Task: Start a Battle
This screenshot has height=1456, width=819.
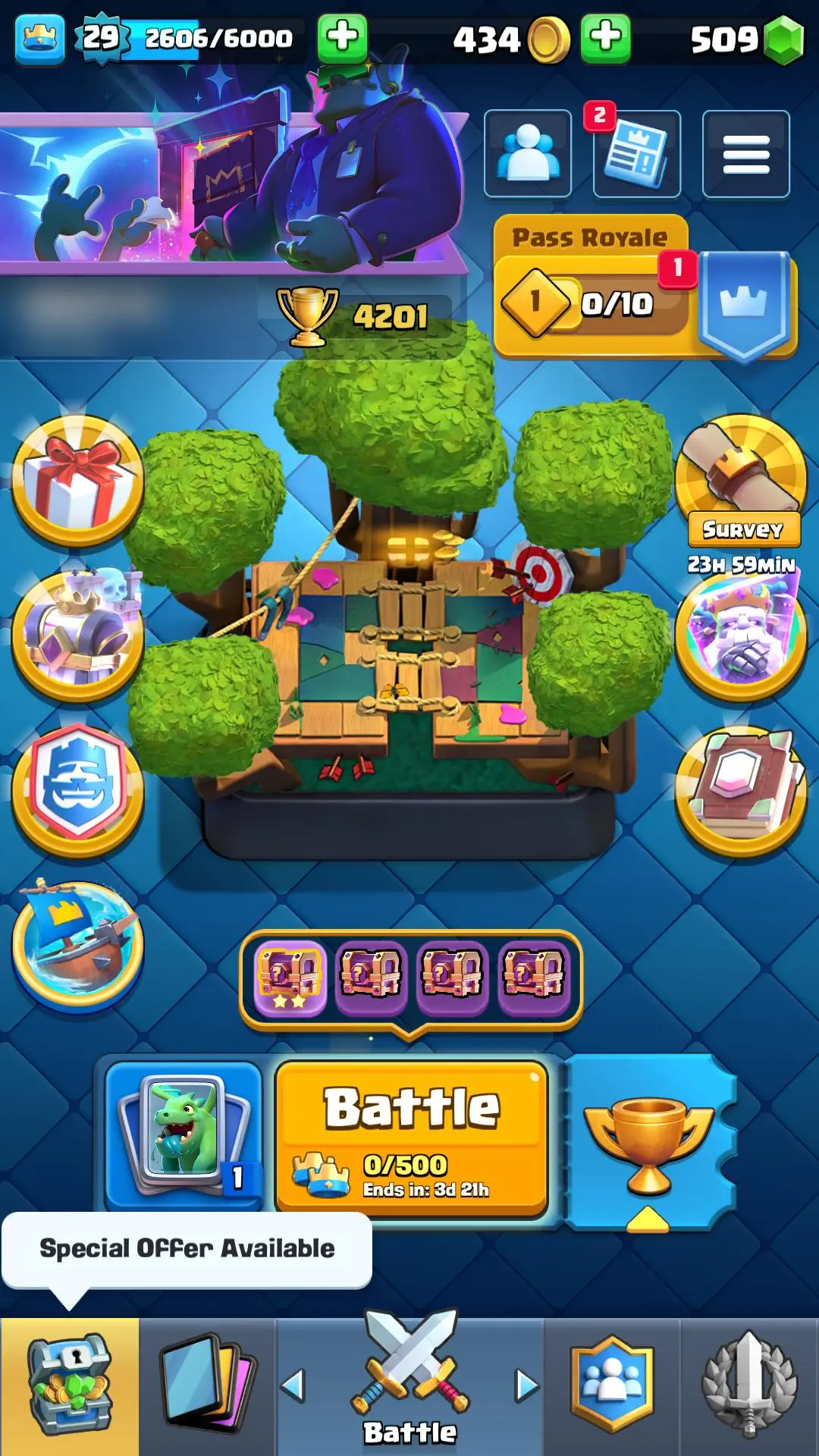Action: (412, 1137)
